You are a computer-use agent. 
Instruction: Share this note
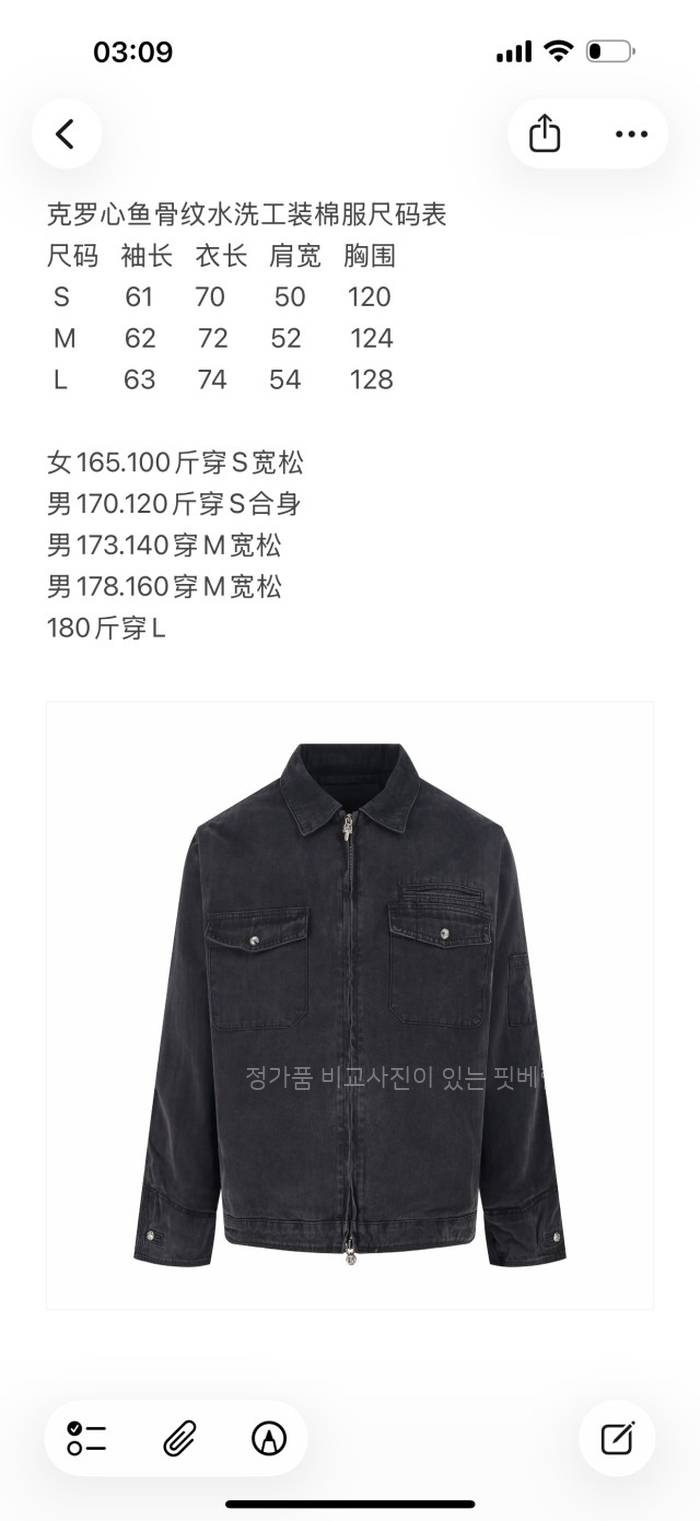point(544,134)
